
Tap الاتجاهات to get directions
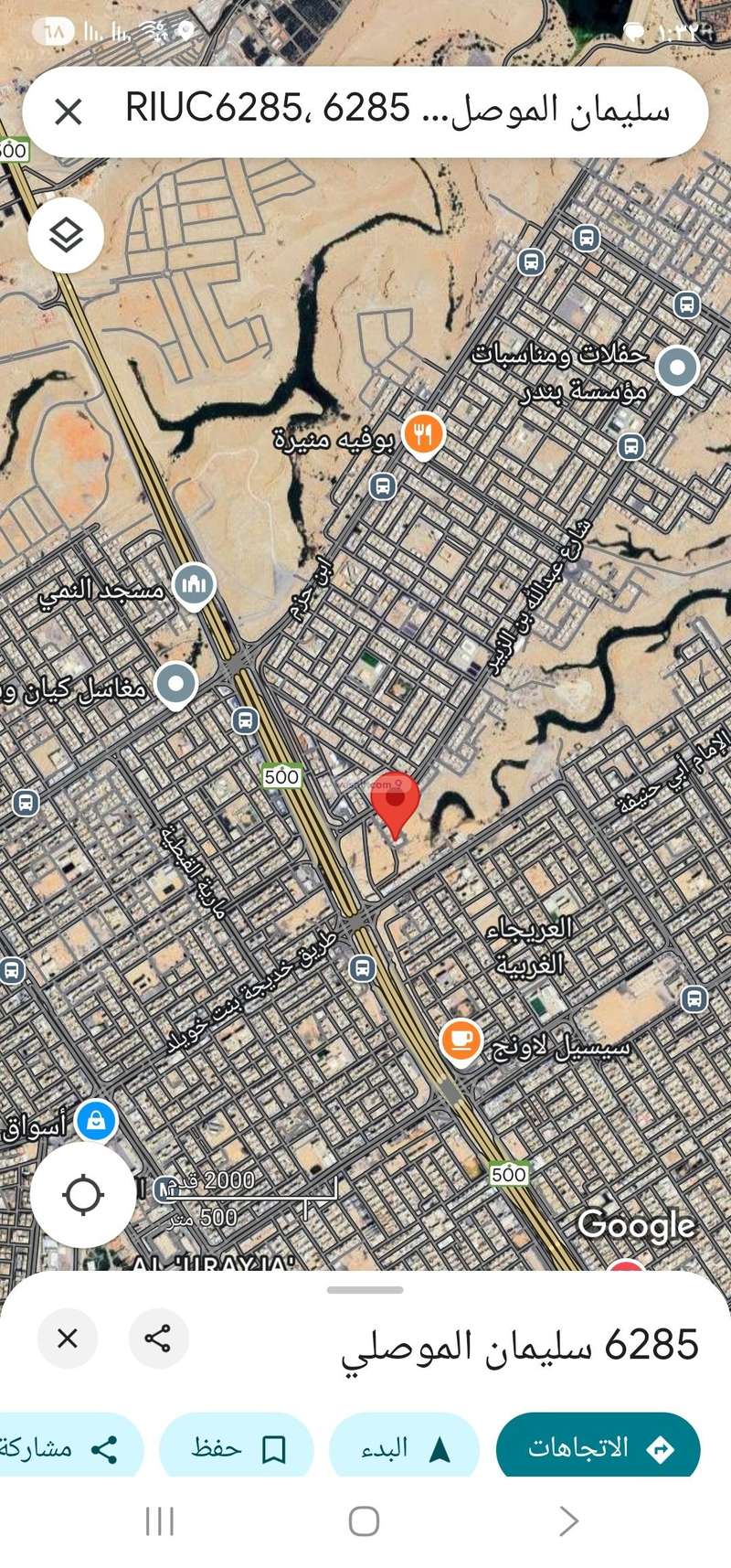[599, 1448]
